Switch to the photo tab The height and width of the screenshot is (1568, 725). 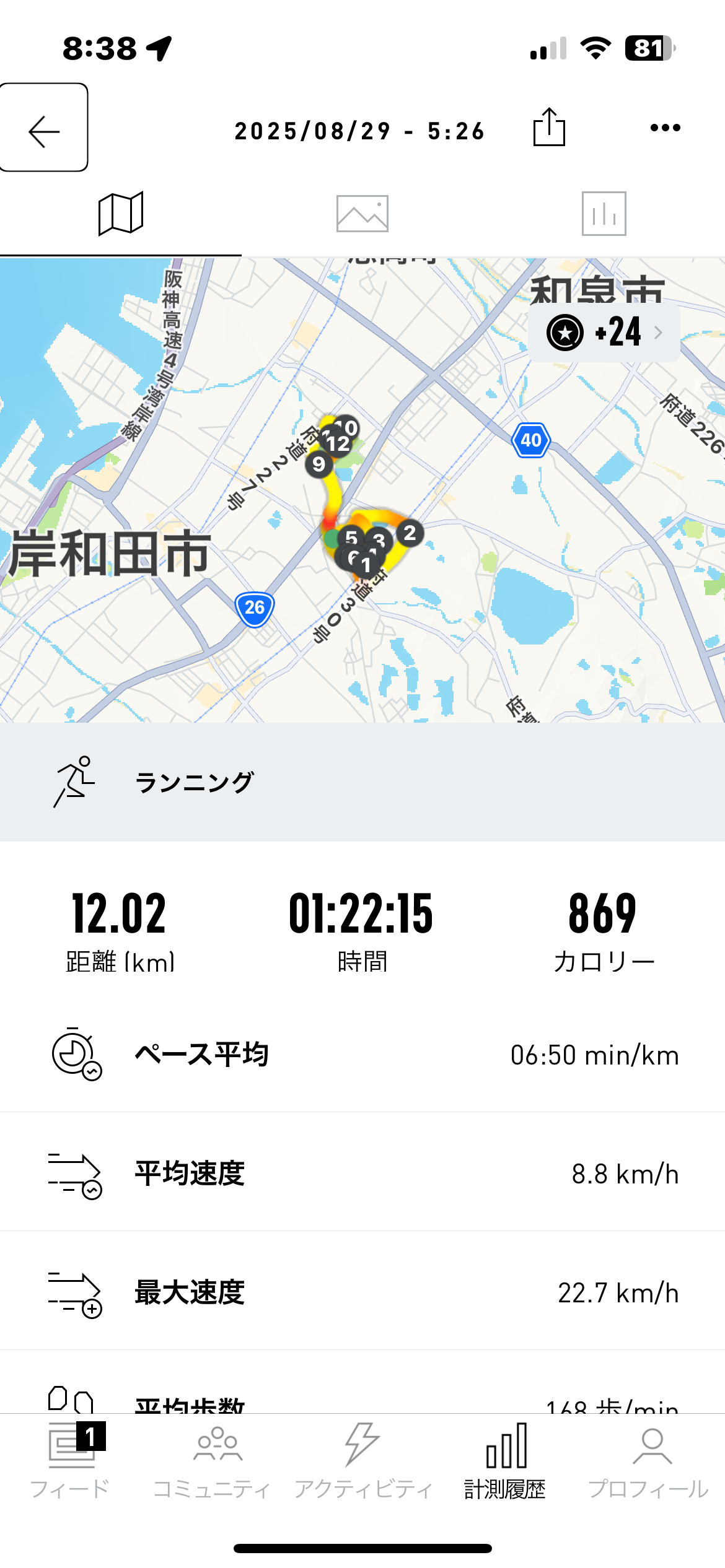coord(362,214)
